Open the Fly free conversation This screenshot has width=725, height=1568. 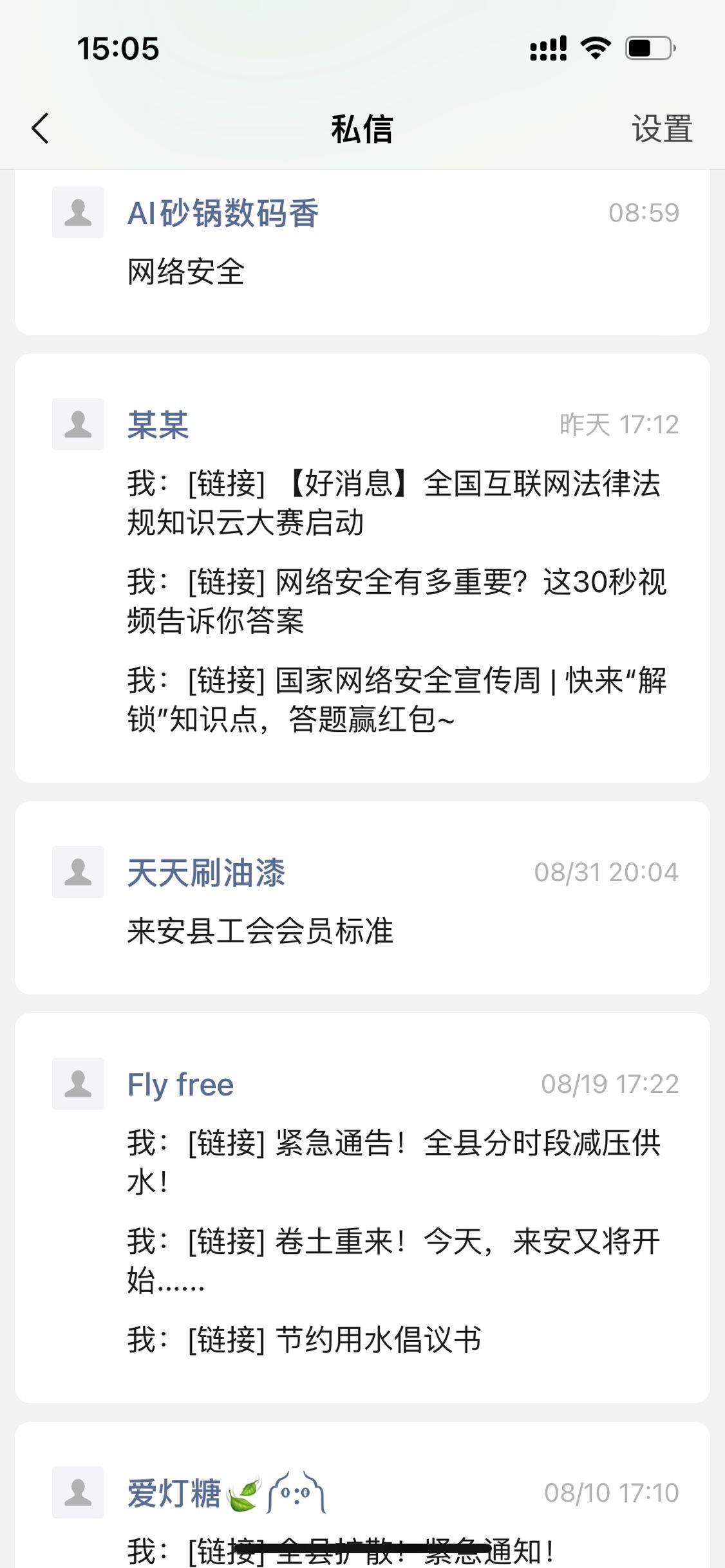click(x=362, y=1208)
